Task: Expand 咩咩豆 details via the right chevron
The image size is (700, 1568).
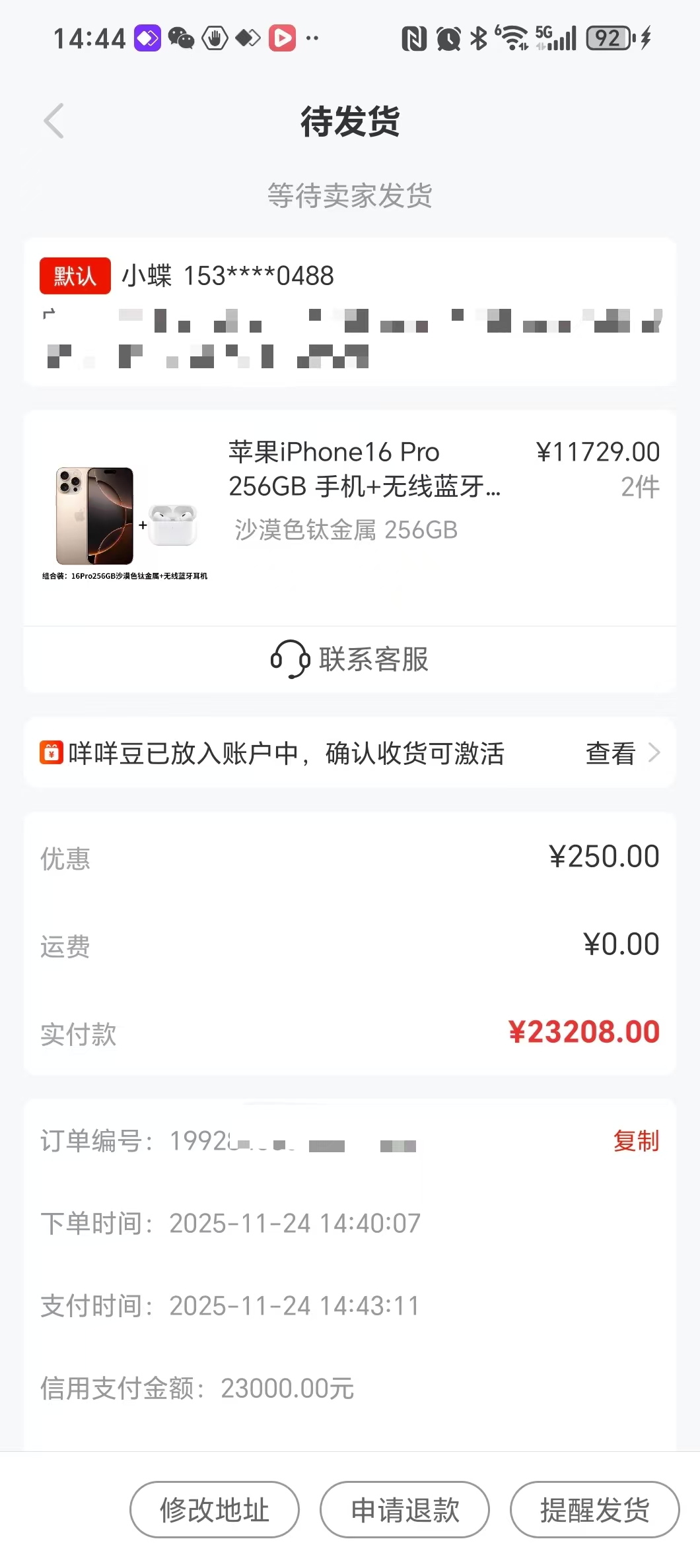Action: (x=655, y=752)
